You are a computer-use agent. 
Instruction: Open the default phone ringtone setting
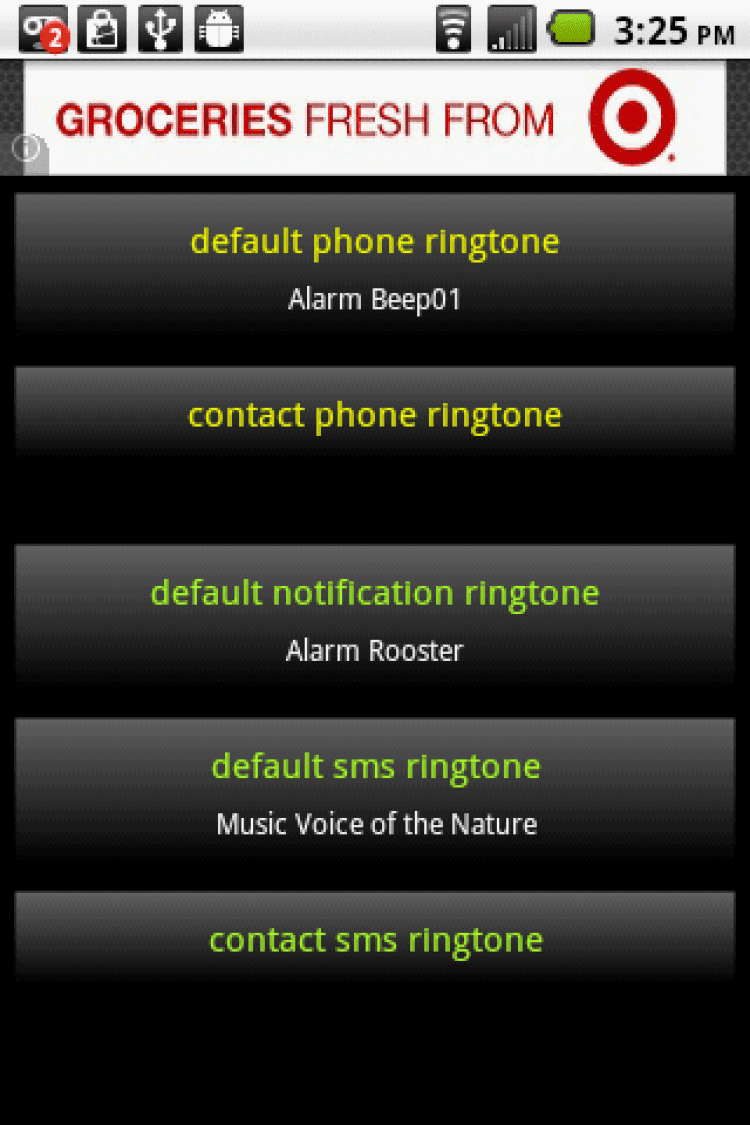375,265
